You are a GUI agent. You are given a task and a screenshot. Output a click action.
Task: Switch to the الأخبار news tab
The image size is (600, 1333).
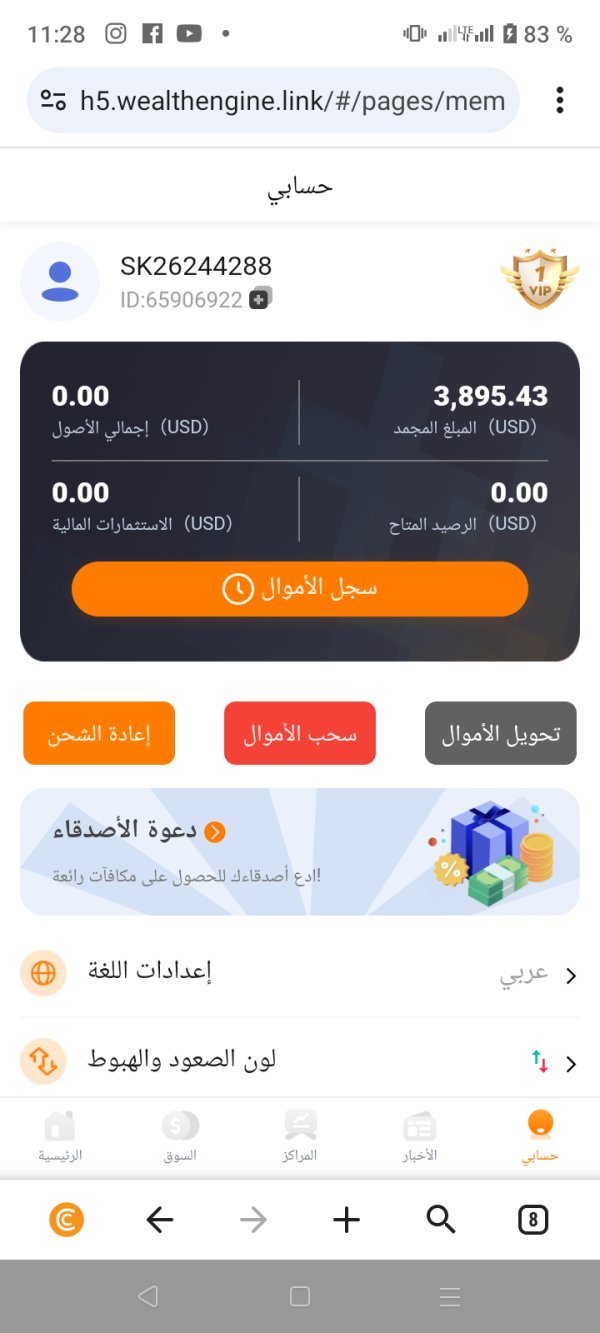click(x=420, y=1137)
